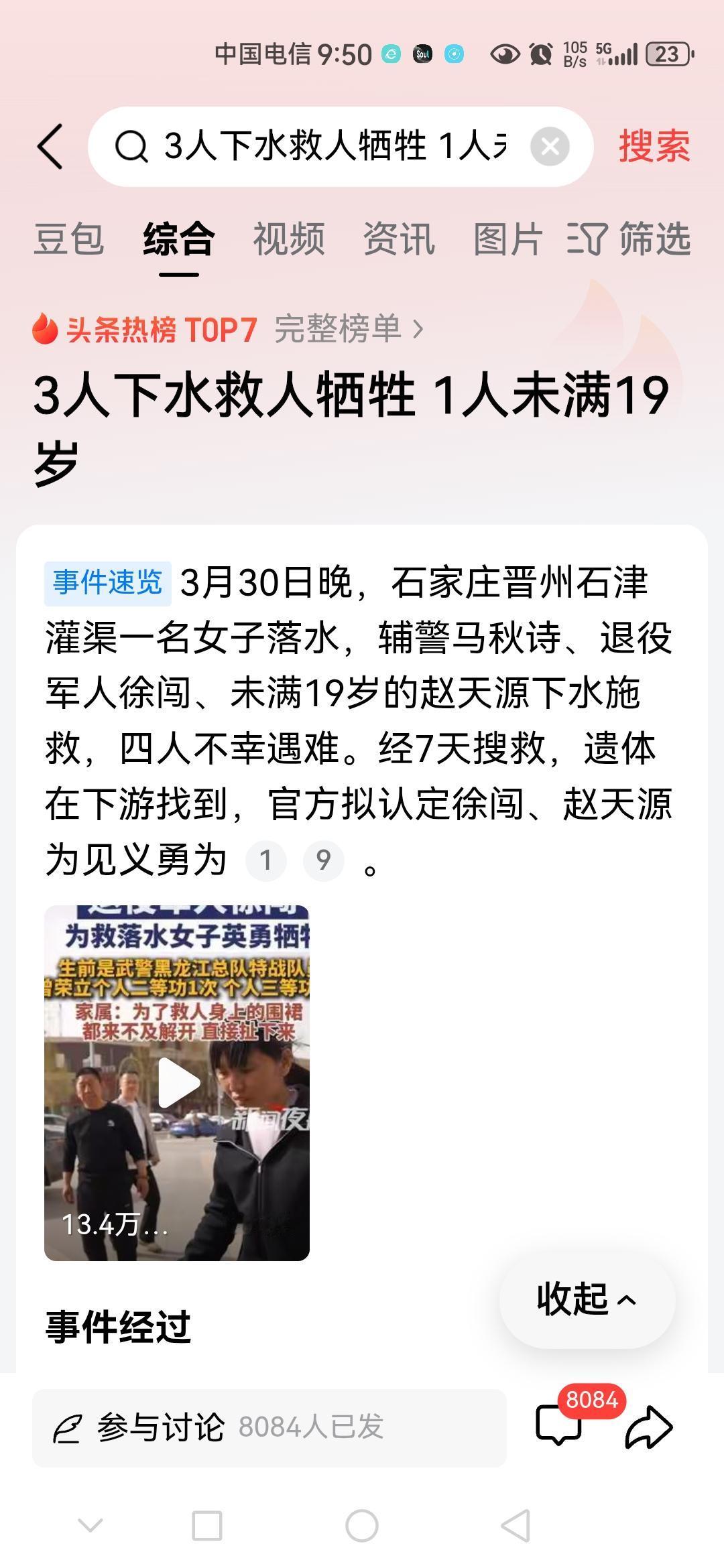Switch to the 图片 tab
724x1568 pixels.
pyautogui.click(x=505, y=241)
